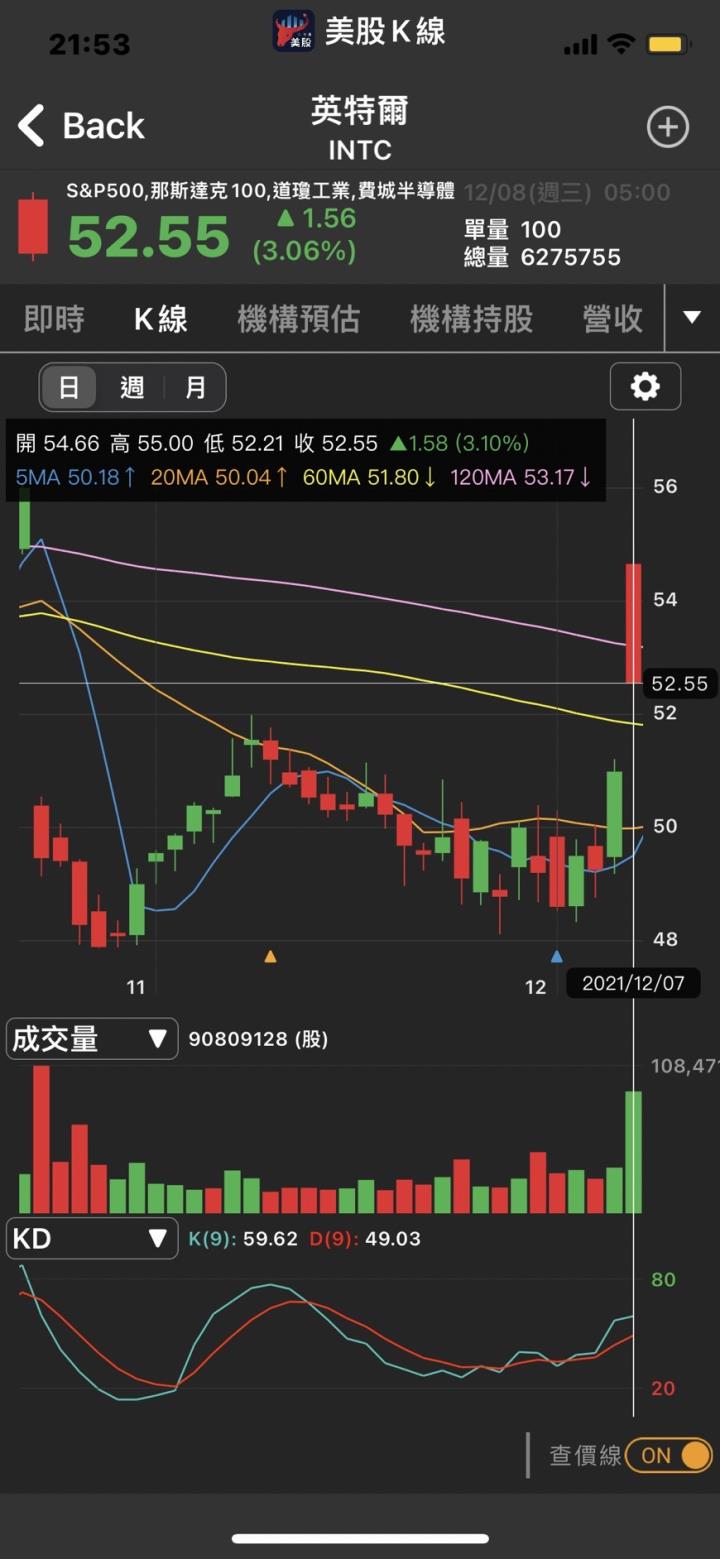The width and height of the screenshot is (720, 1559).
Task: Select the daily 日 chart period
Action: pos(69,388)
